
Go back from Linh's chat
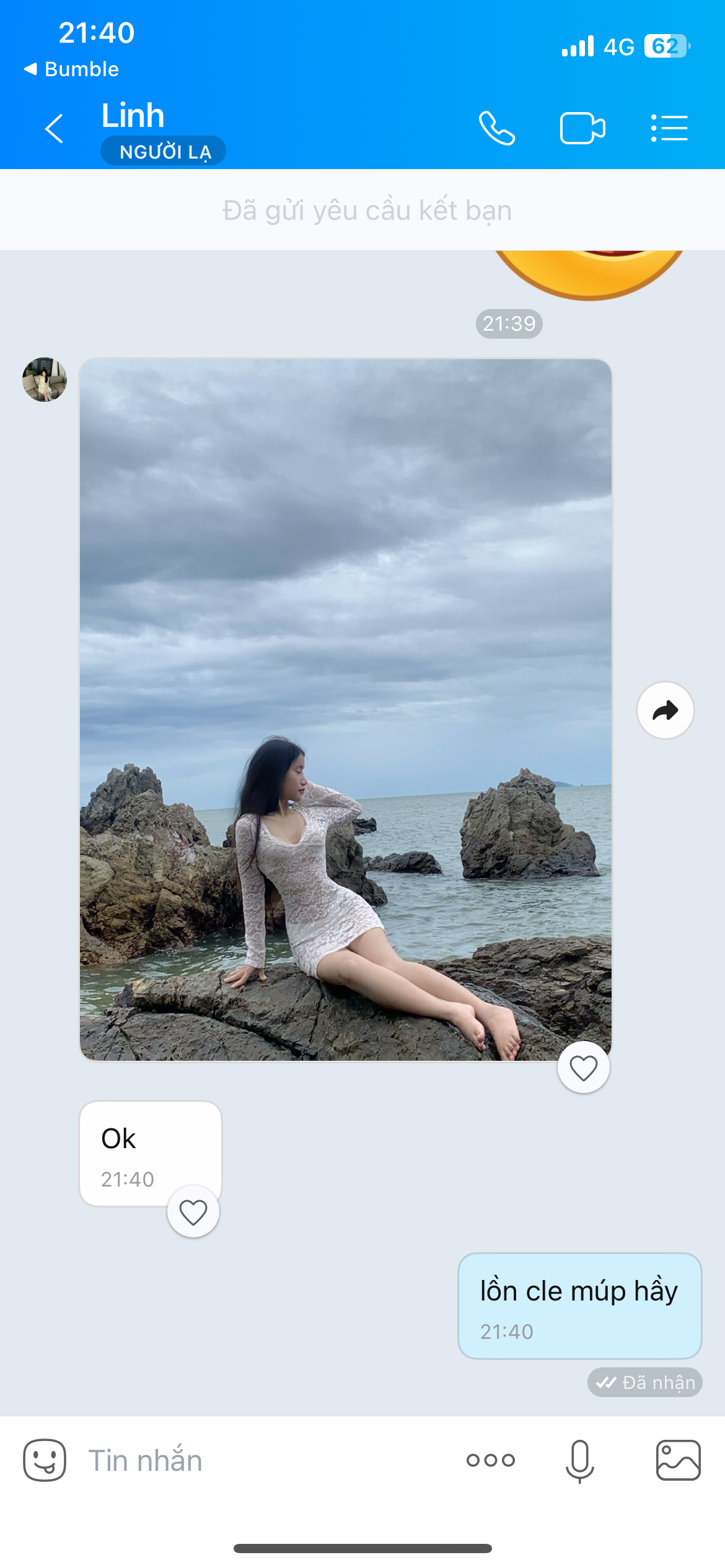coord(55,129)
